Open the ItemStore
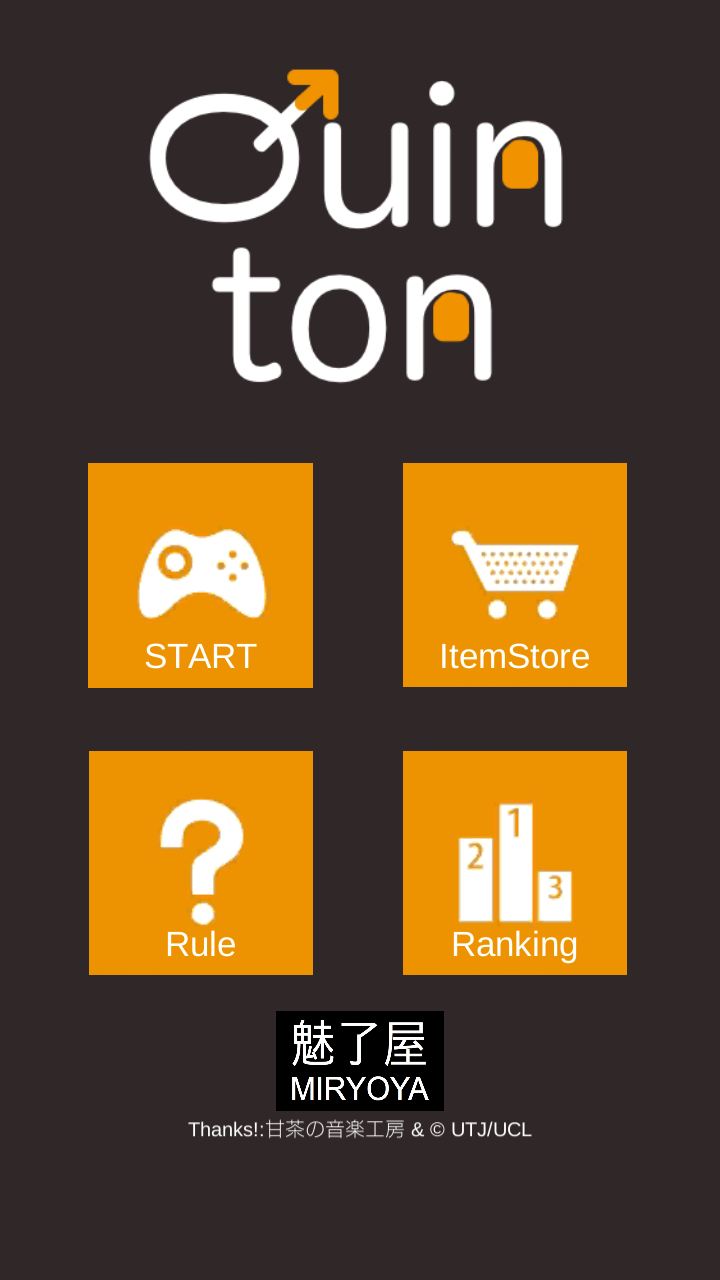This screenshot has height=1280, width=720. click(514, 575)
